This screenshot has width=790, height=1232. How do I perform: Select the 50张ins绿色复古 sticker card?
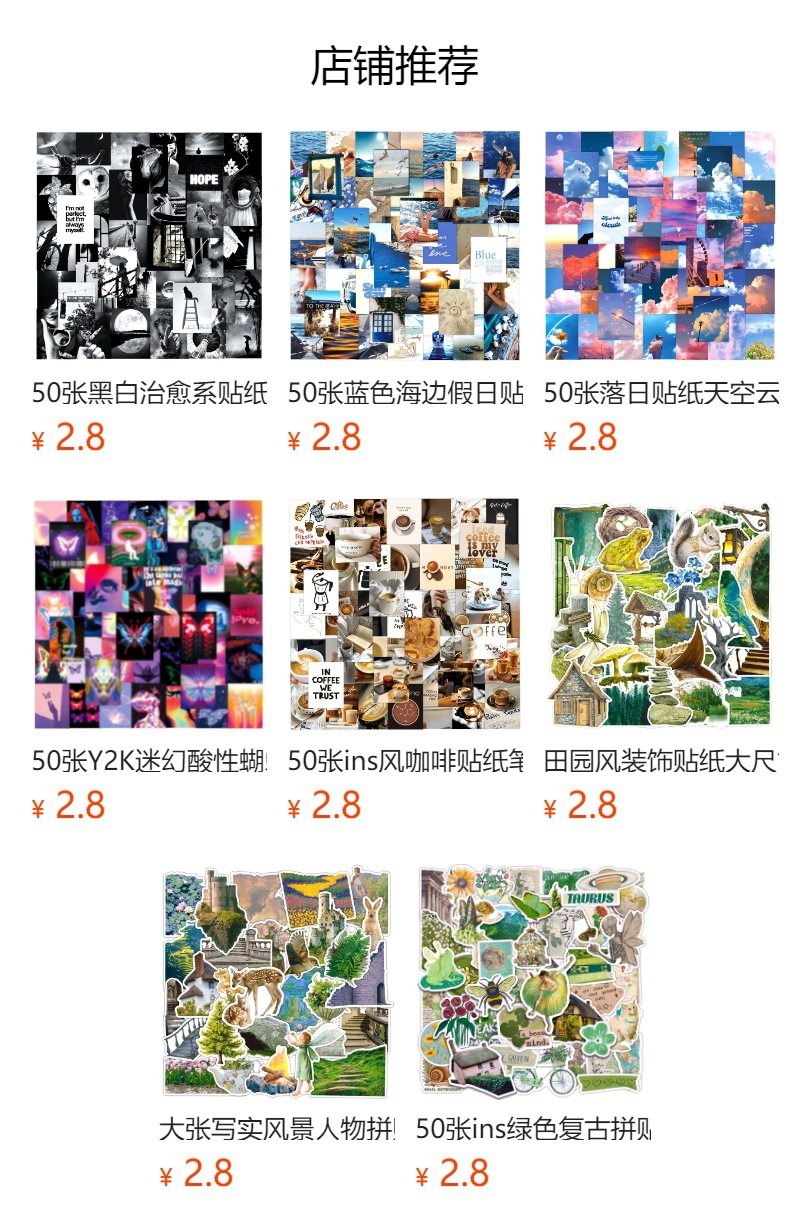pos(533,982)
